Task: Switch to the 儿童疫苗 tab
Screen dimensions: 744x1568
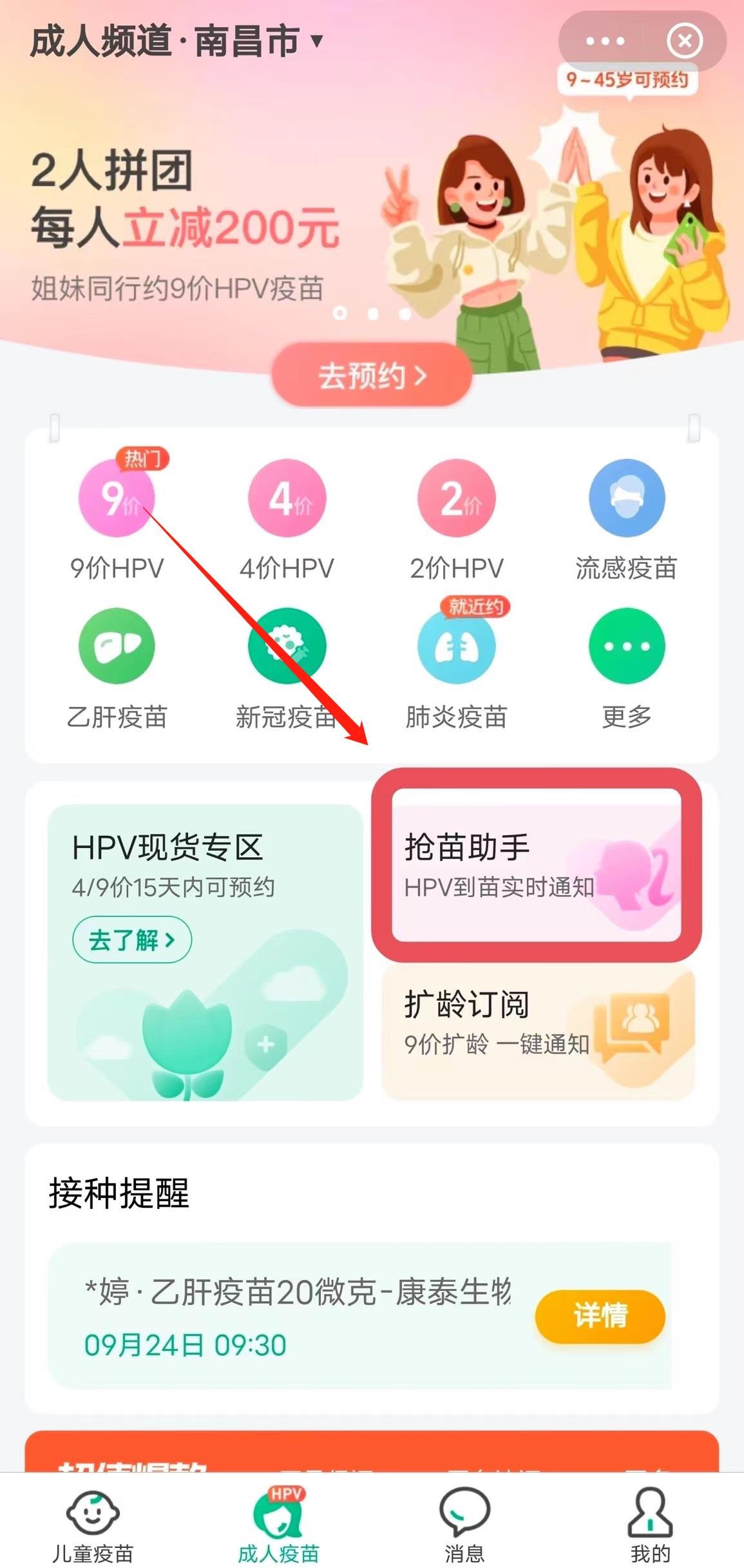Action: coord(93,1524)
